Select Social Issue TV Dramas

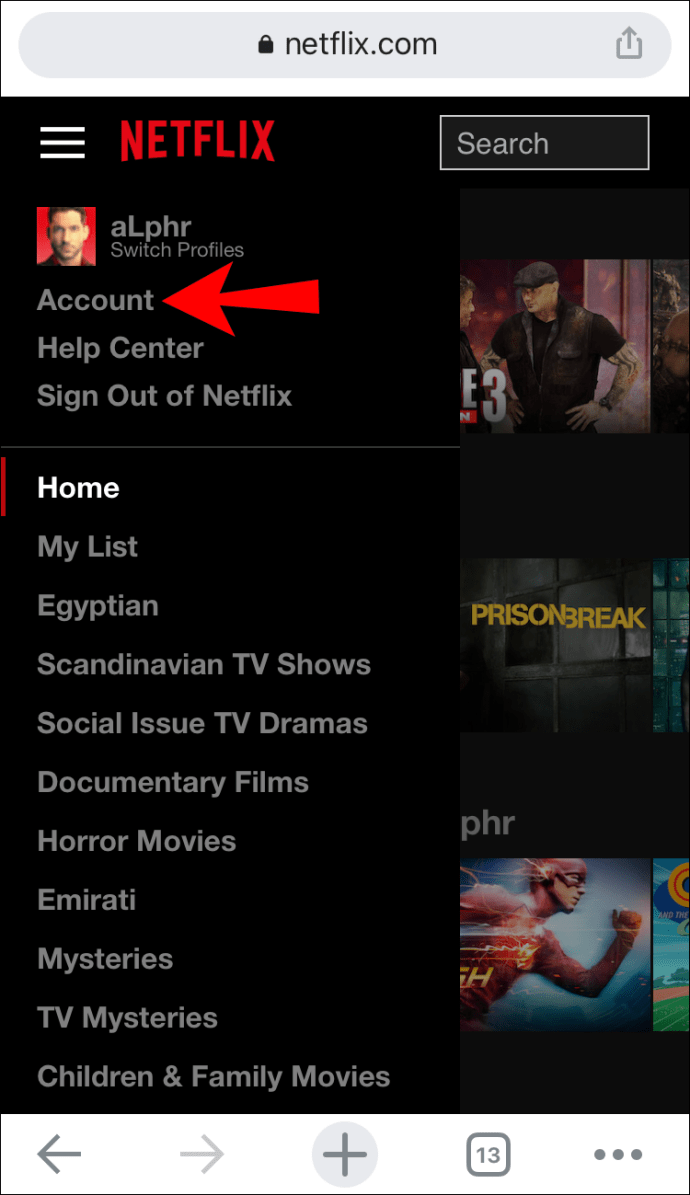(202, 724)
